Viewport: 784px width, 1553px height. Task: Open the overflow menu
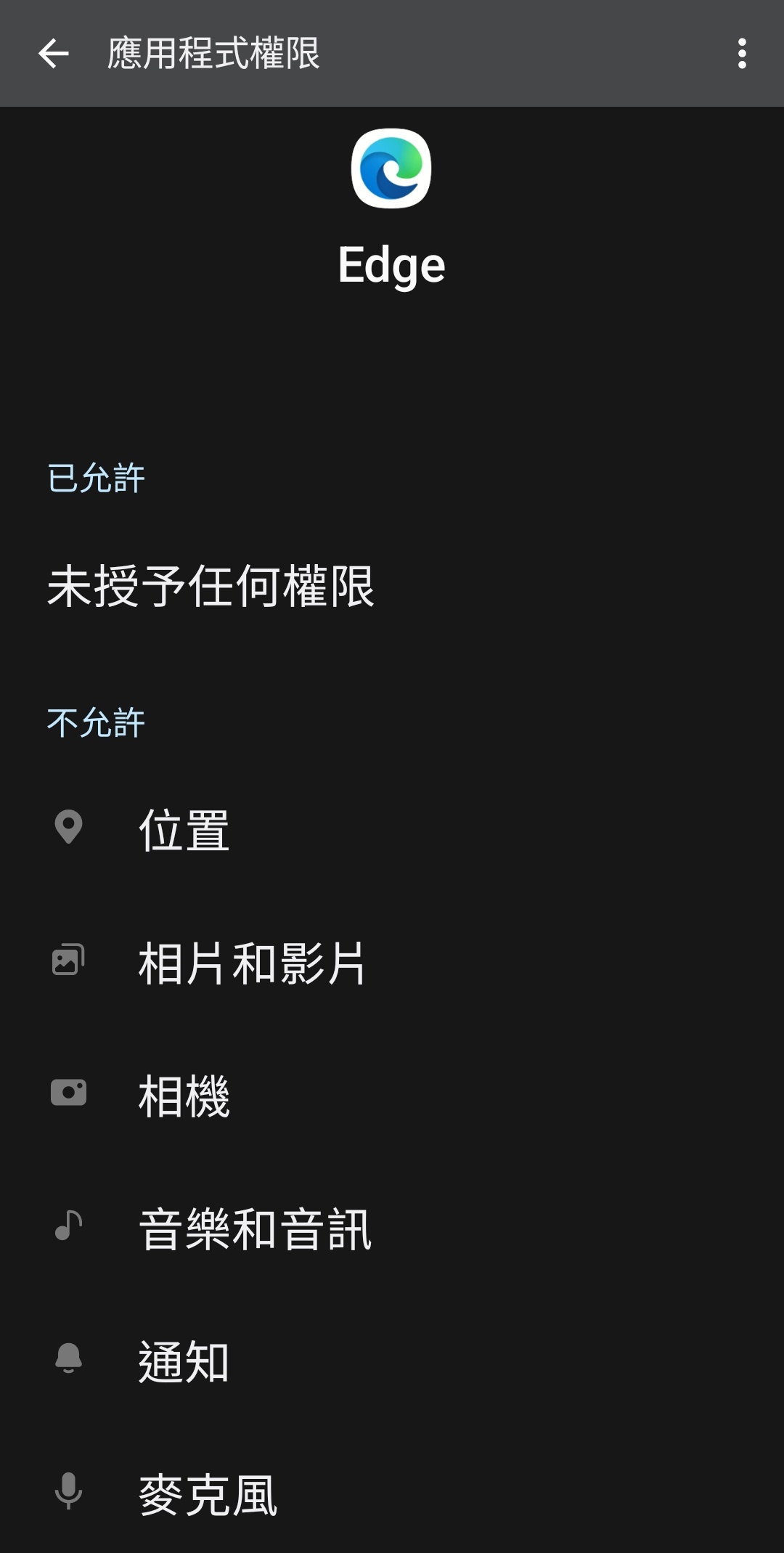pos(741,54)
